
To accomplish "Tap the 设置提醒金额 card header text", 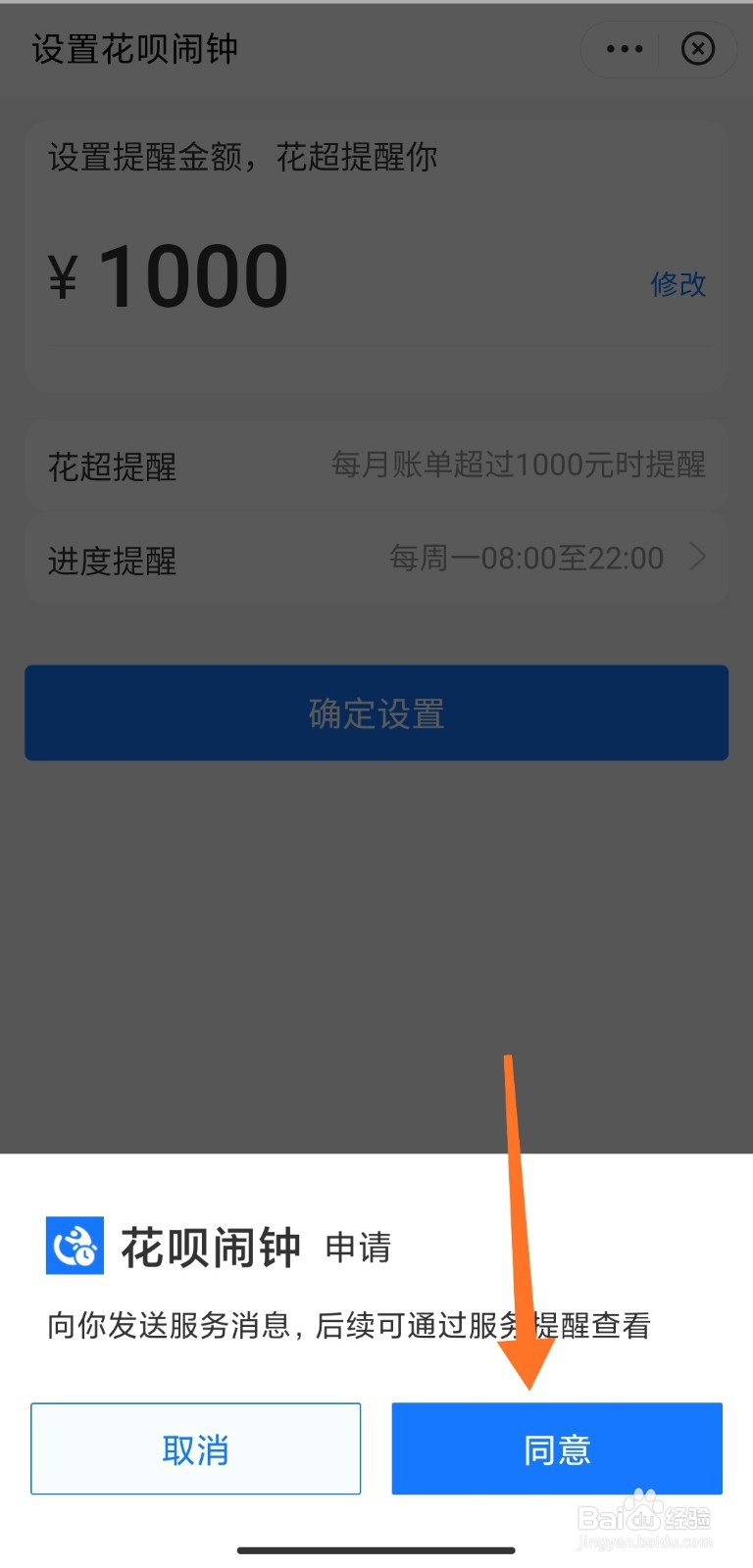I will point(242,157).
